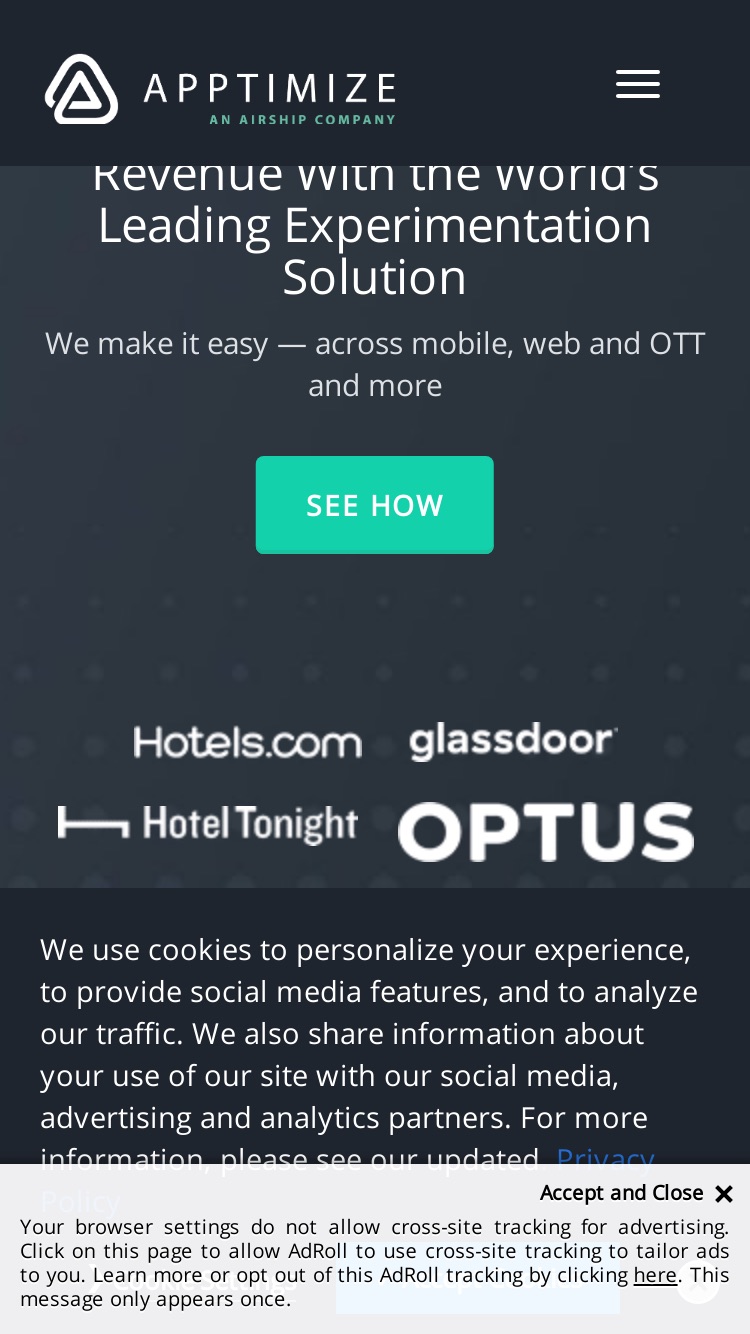
Task: Open the AdRoll opt-out "here" link
Action: 655,1275
